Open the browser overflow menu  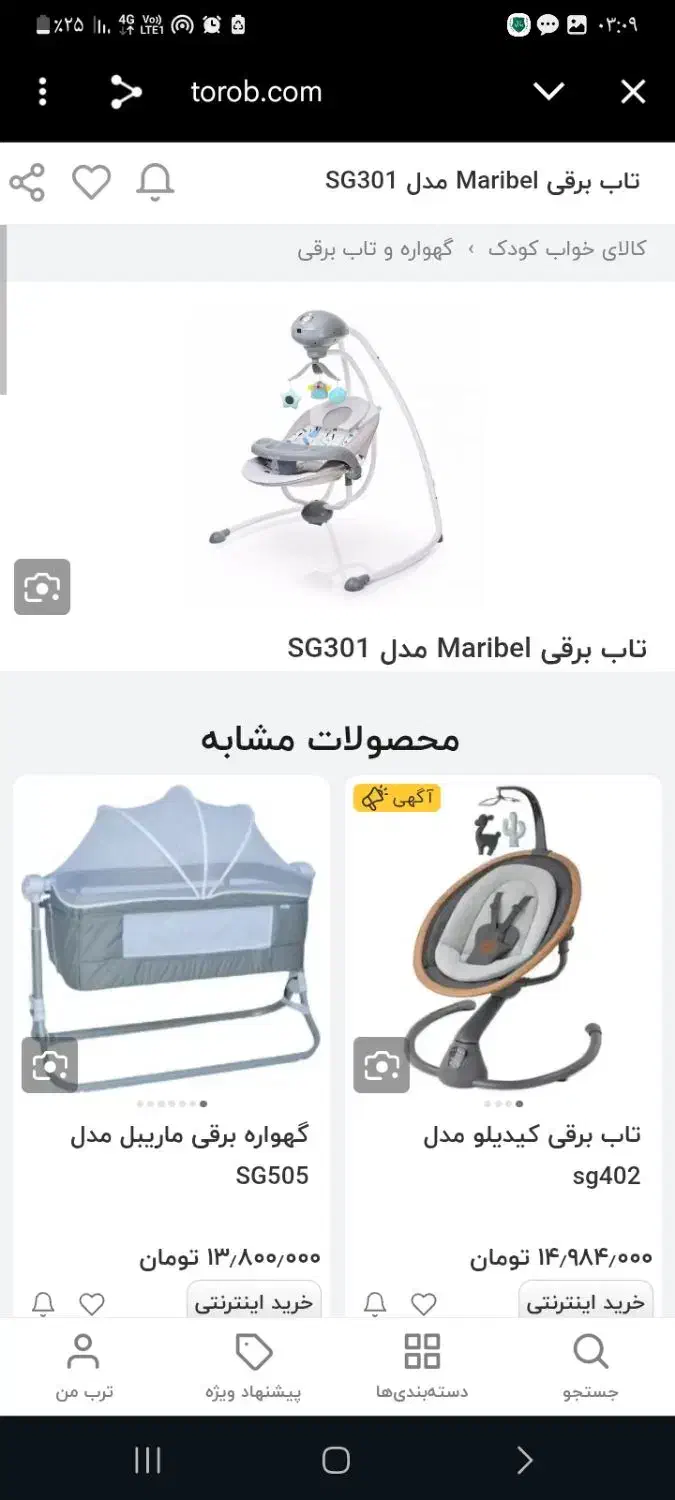point(42,92)
